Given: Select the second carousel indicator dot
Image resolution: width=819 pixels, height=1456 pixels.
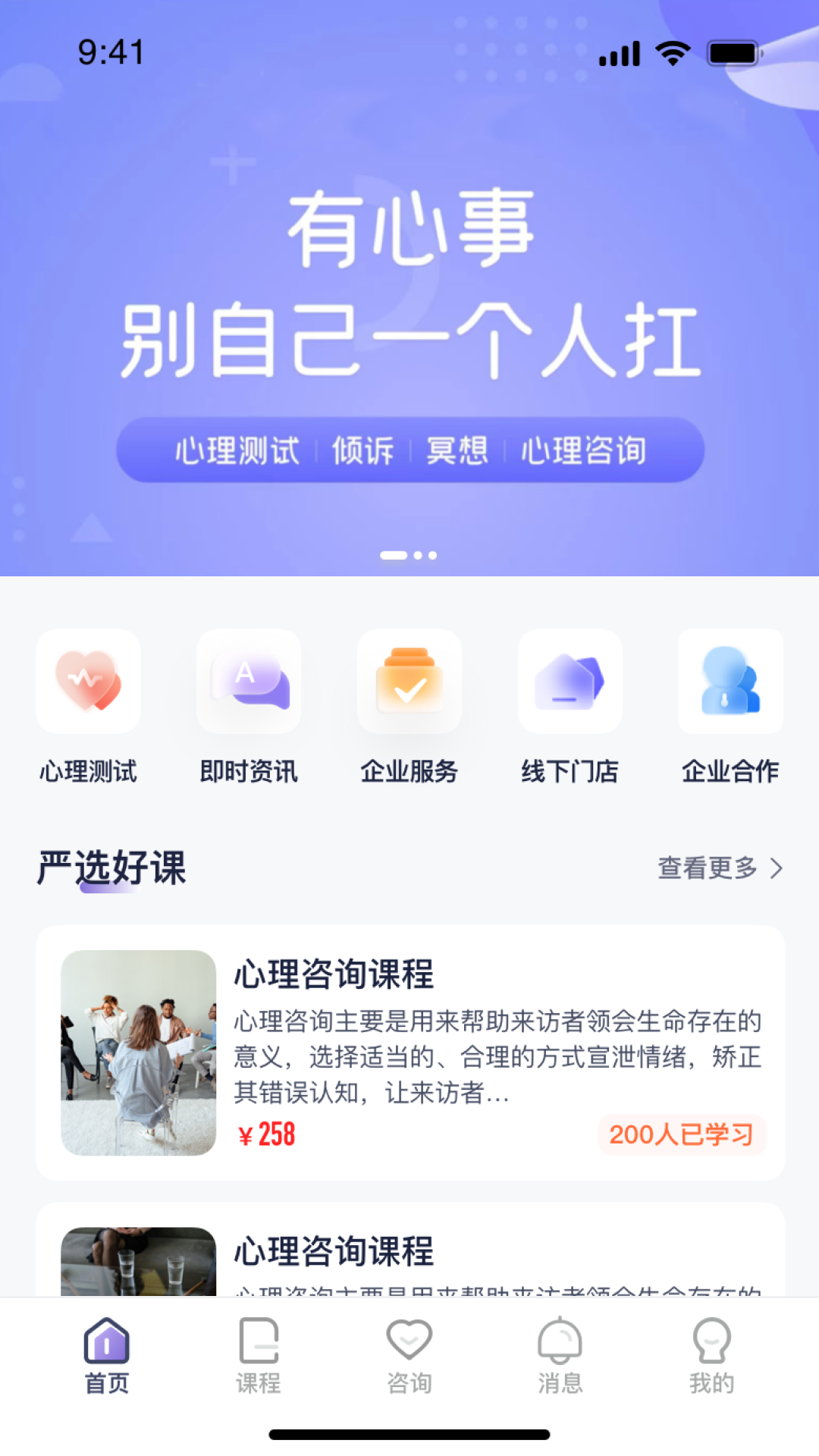Looking at the screenshot, I should point(417,555).
